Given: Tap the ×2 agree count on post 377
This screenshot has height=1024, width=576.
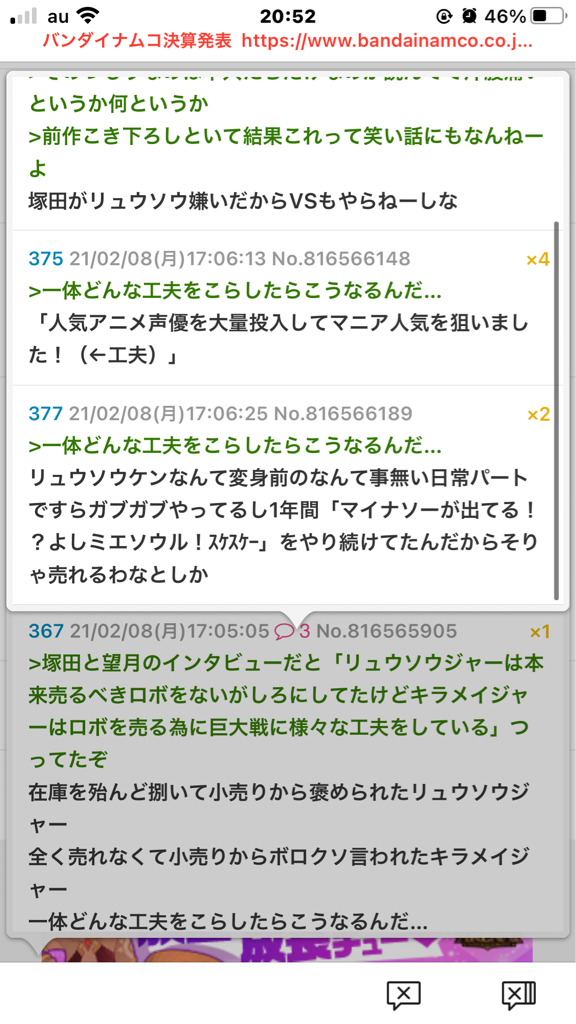Looking at the screenshot, I should point(538,415).
